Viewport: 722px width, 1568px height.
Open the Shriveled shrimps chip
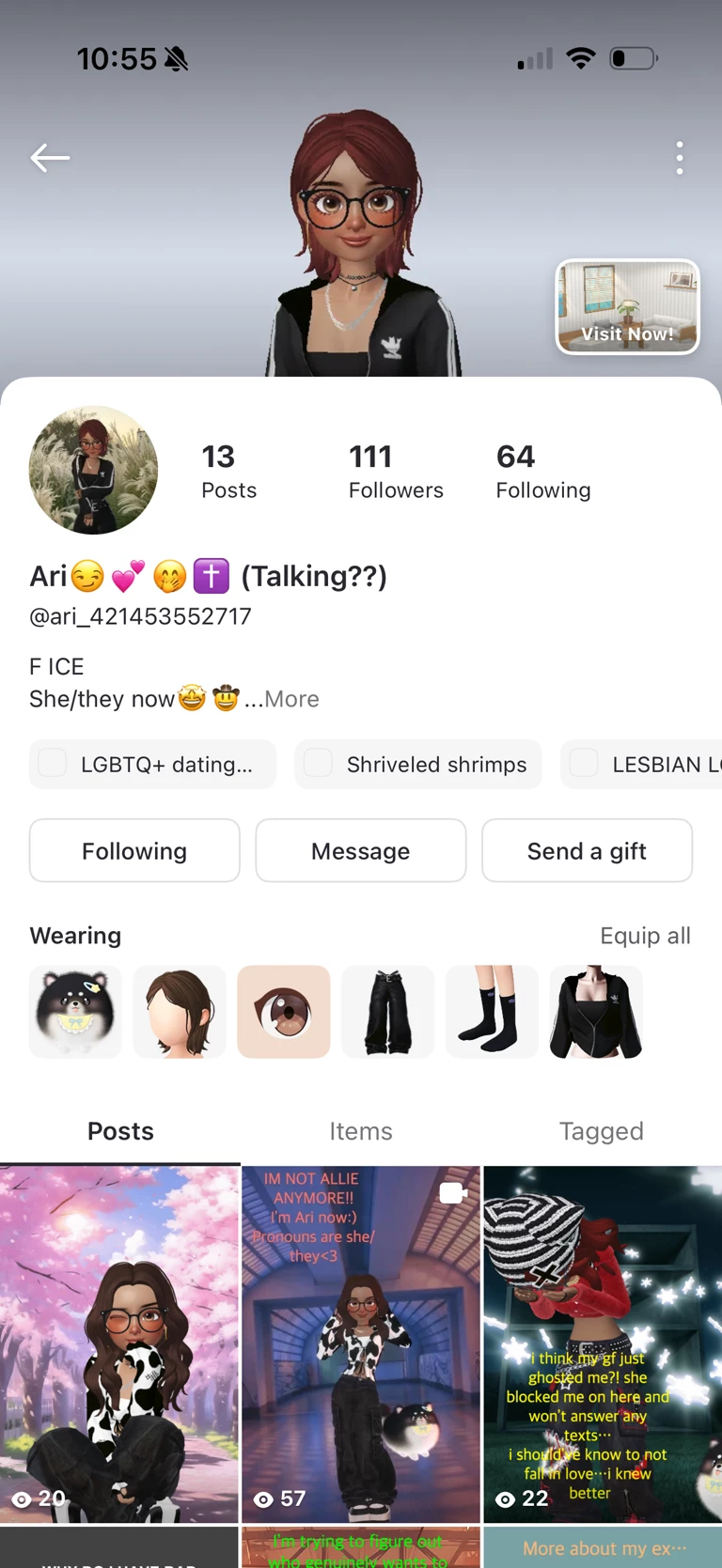coord(418,764)
